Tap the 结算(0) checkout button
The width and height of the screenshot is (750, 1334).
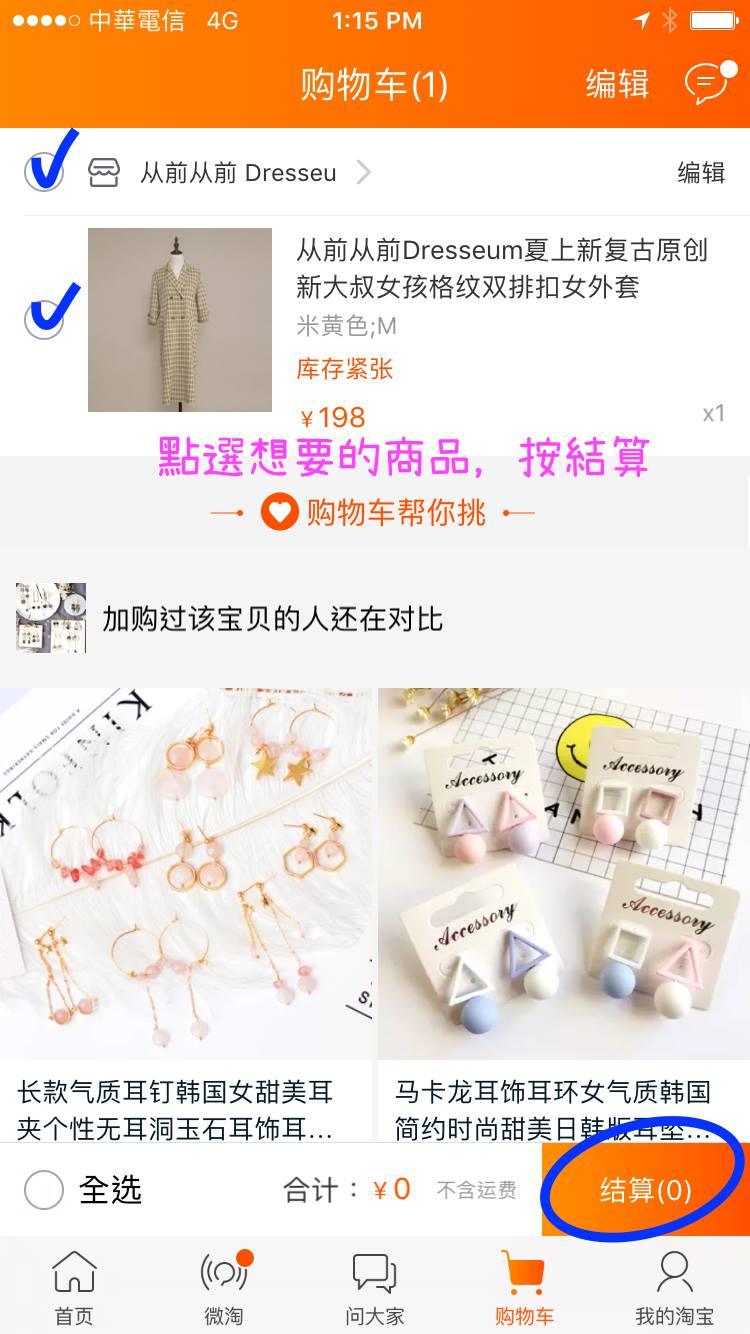click(x=645, y=1190)
